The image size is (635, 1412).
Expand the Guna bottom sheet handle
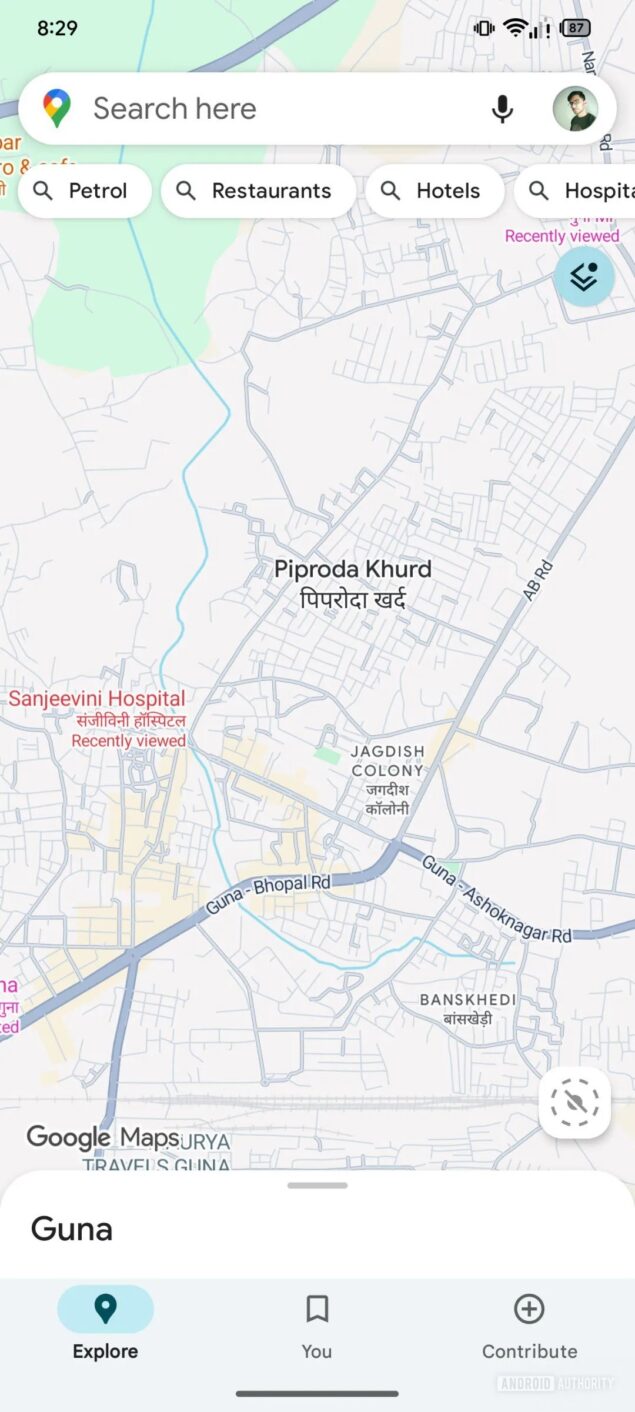[317, 1186]
